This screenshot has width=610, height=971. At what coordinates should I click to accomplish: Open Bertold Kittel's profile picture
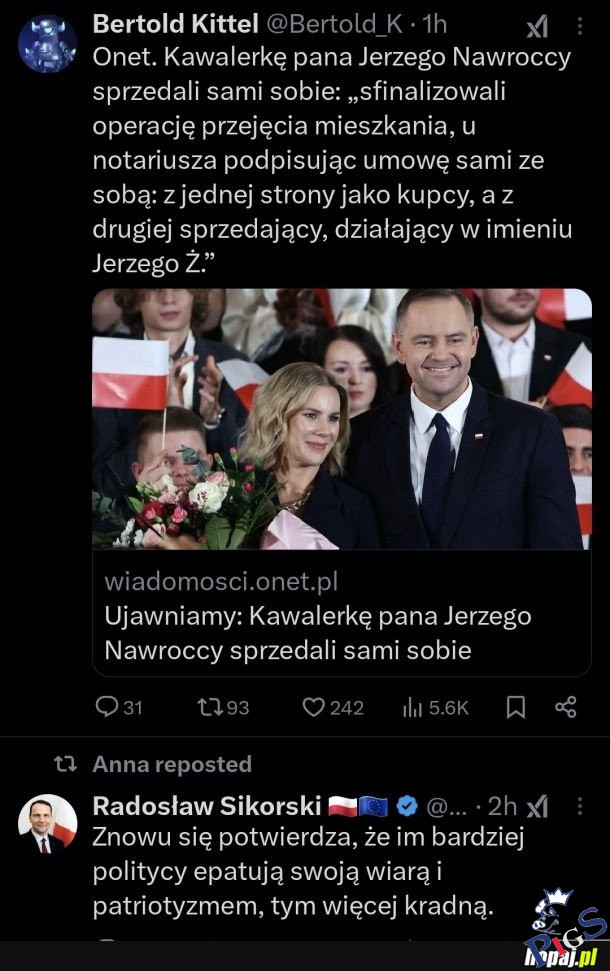click(47, 45)
